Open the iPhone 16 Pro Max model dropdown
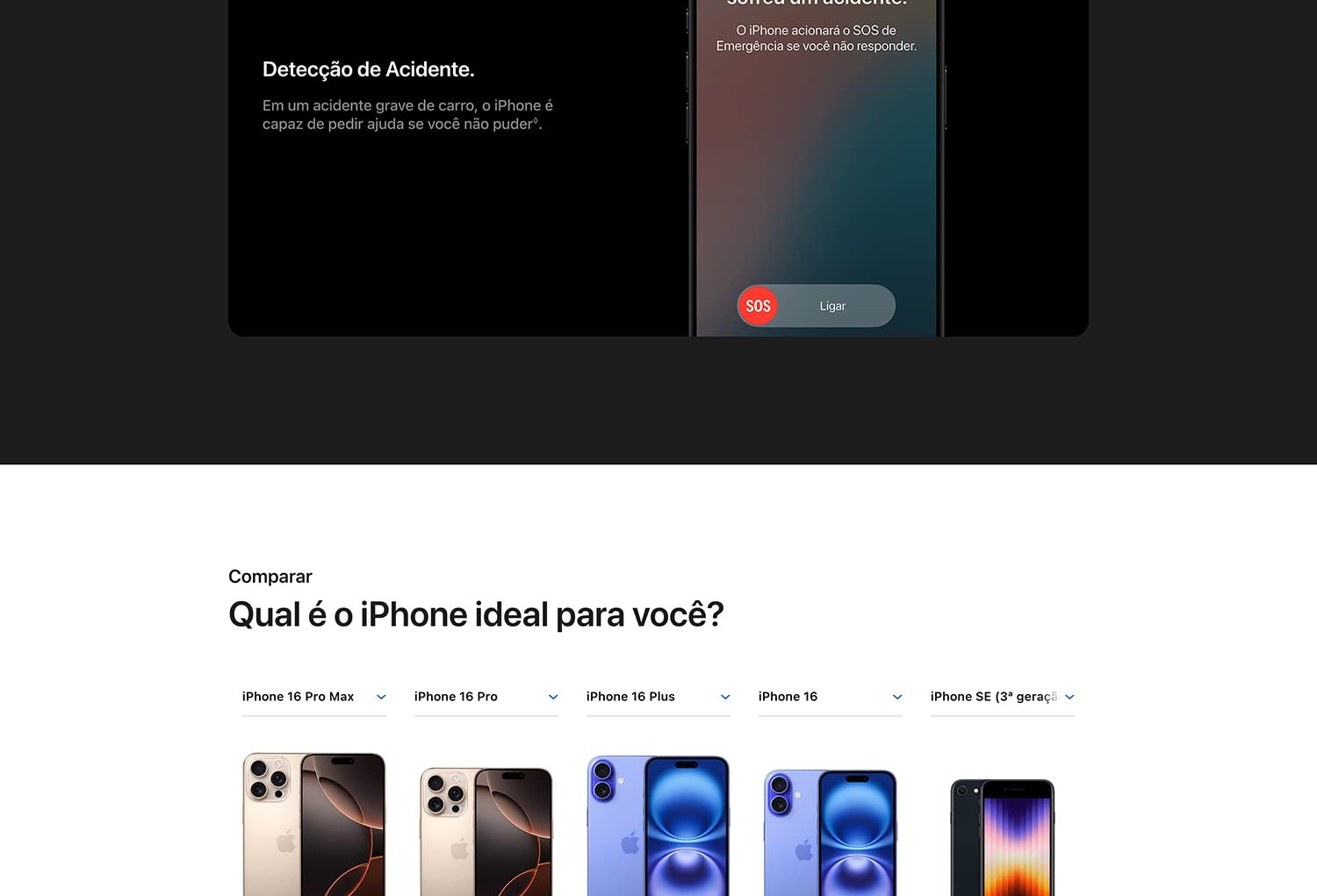 (x=313, y=697)
